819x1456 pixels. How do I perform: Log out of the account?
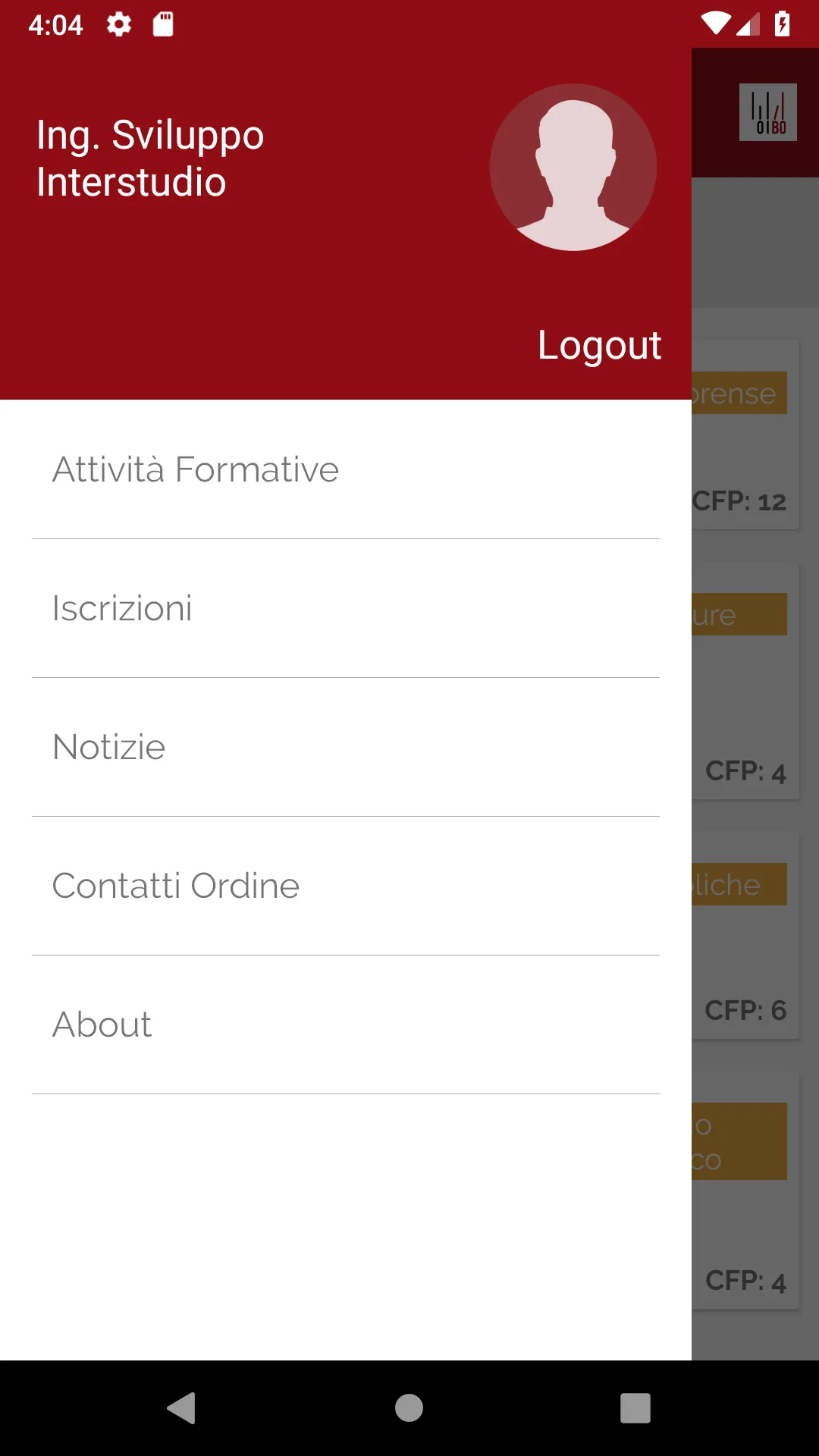point(599,346)
